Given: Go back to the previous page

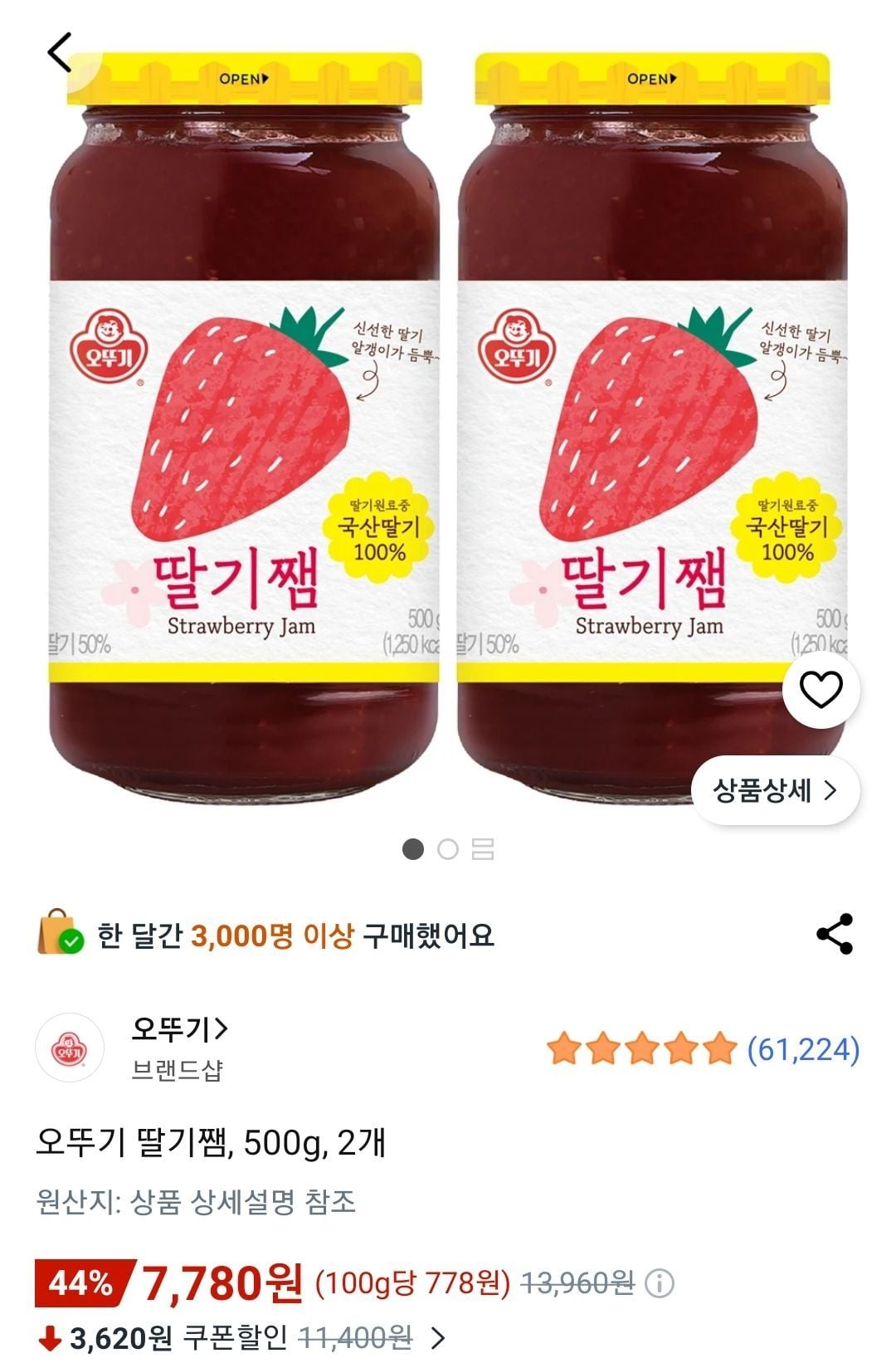Looking at the screenshot, I should (60, 53).
